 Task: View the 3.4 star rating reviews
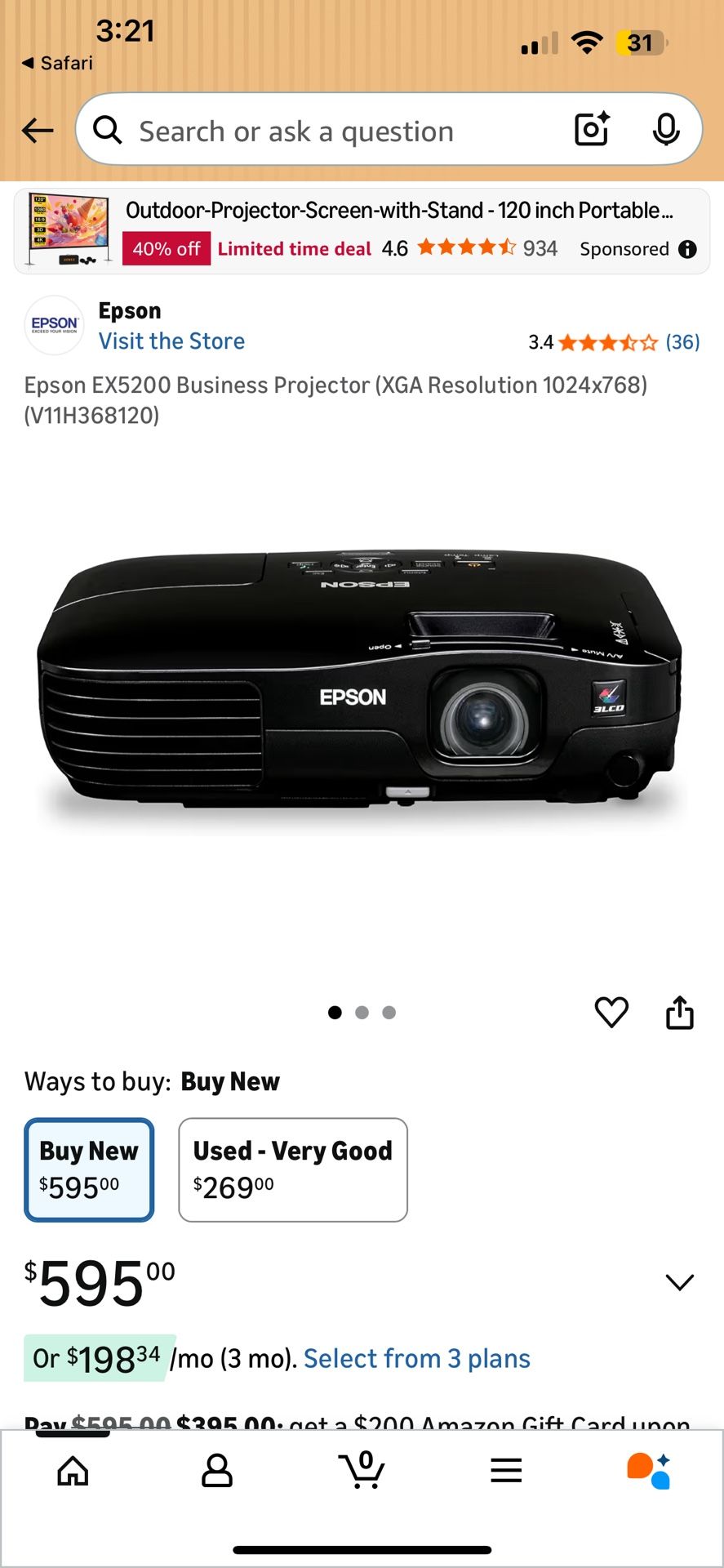[x=611, y=342]
